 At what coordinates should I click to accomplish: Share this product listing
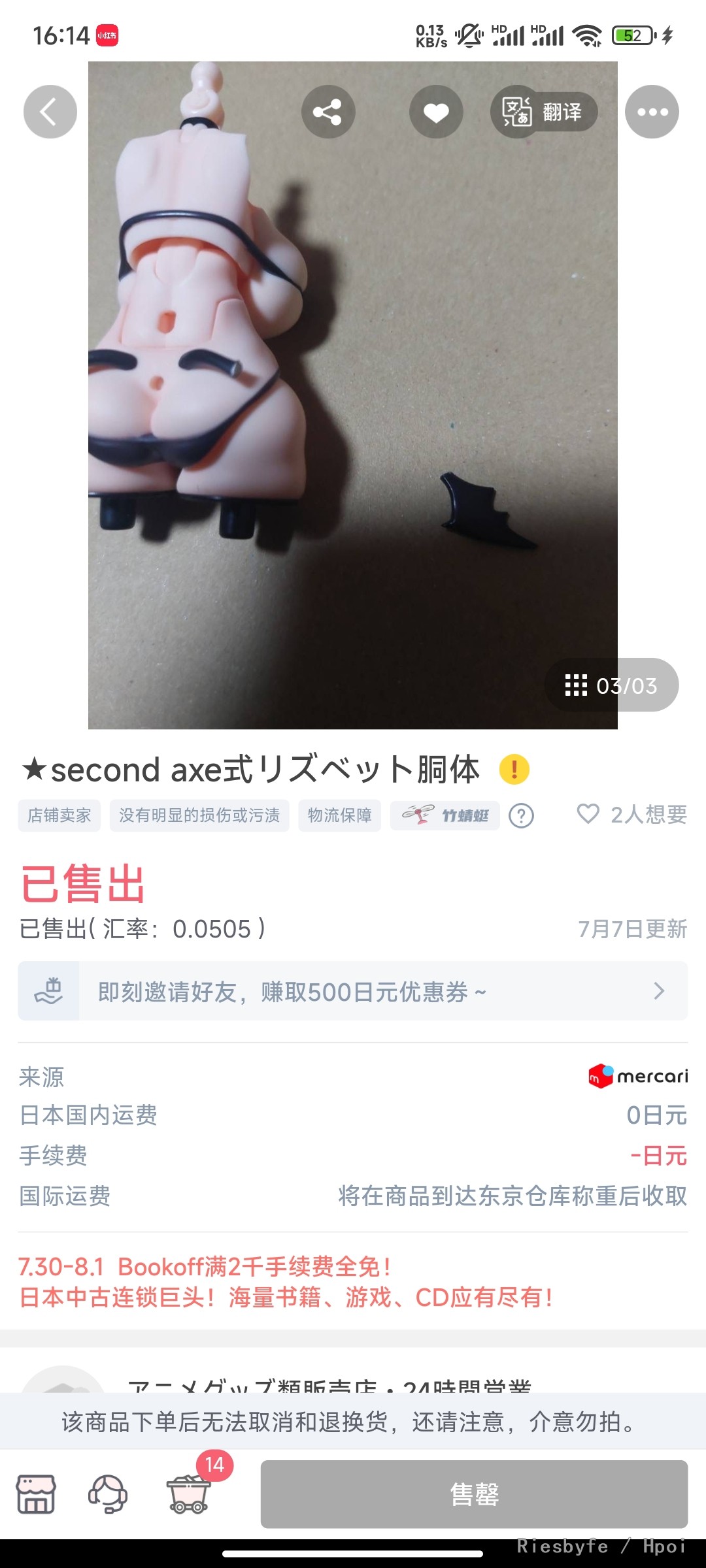pyautogui.click(x=328, y=112)
